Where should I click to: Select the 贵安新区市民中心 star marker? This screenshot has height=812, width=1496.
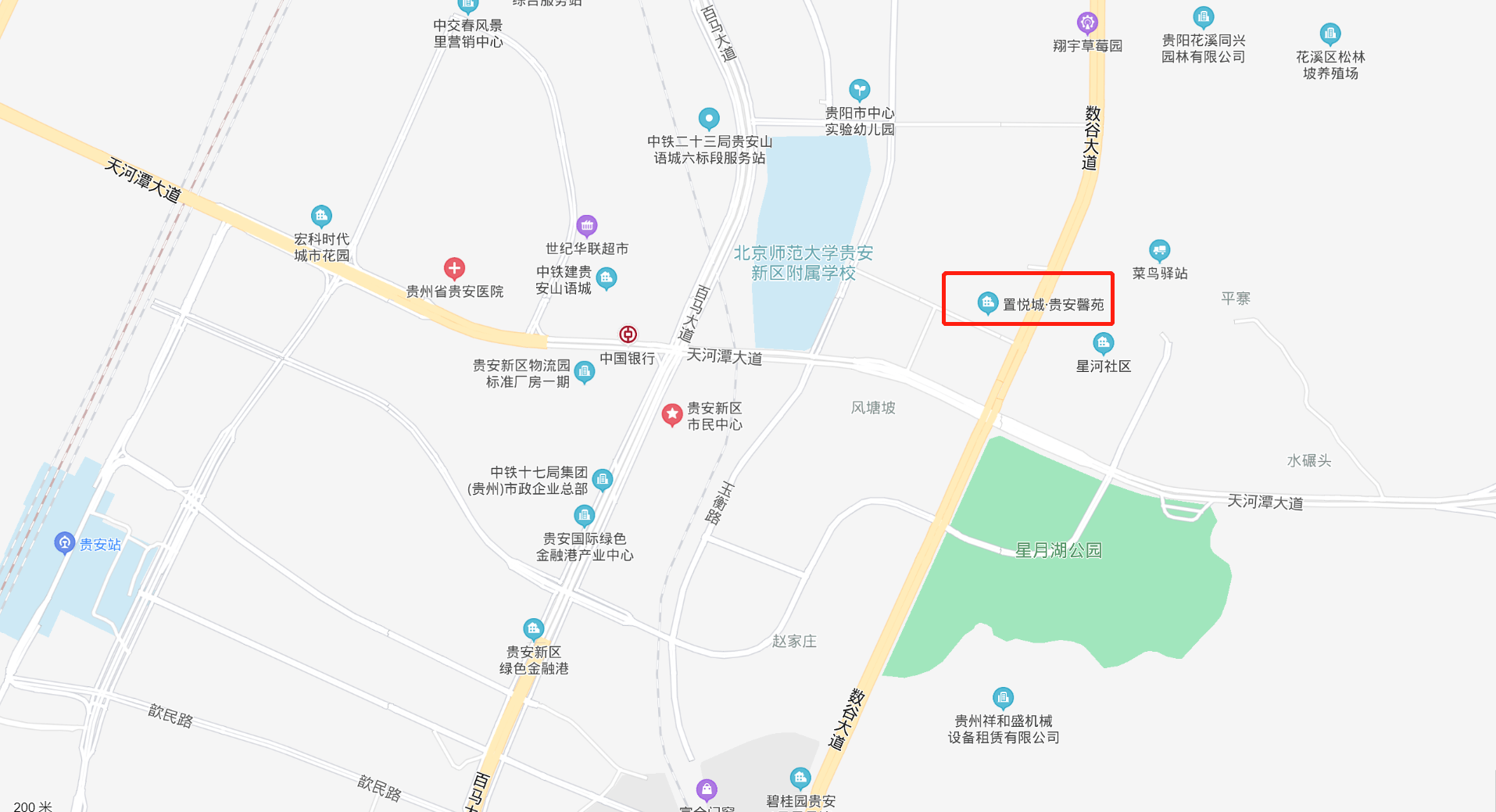[671, 414]
